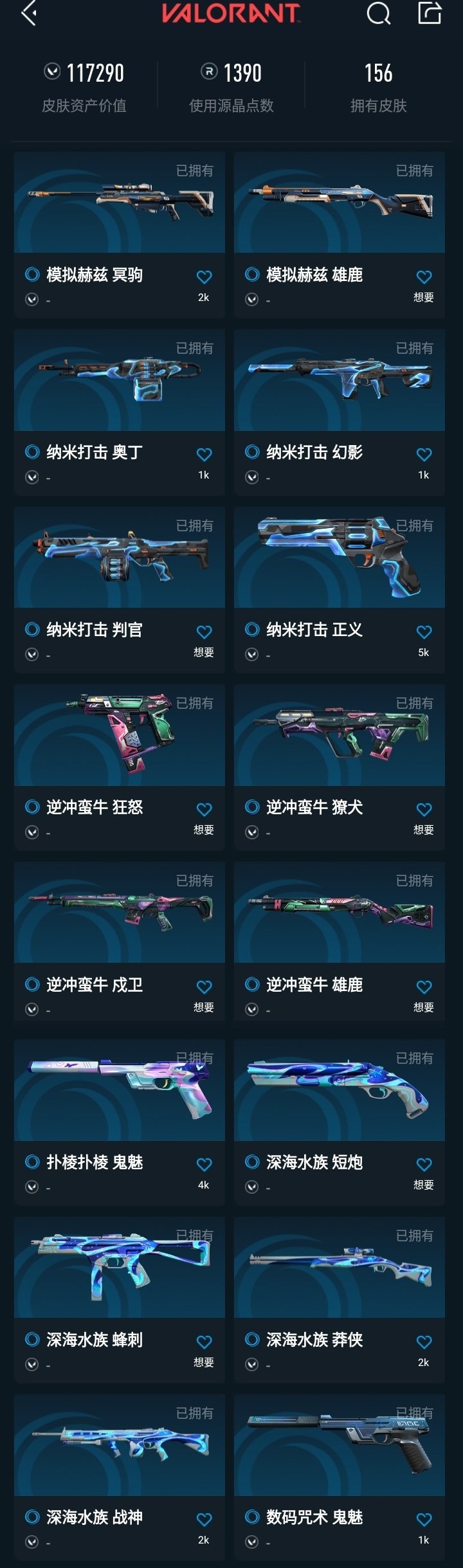View the 逆冲蛮牛 戍卫 skin card

(120, 913)
